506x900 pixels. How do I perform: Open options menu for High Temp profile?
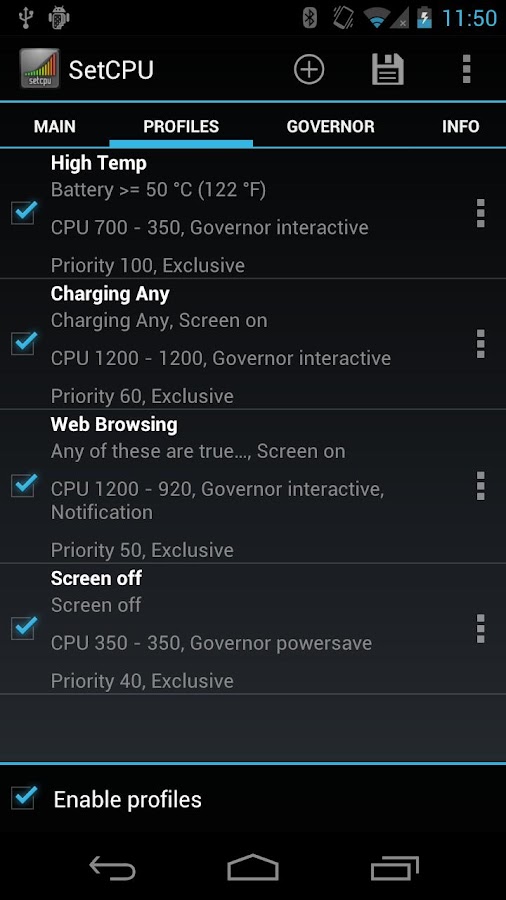[481, 214]
